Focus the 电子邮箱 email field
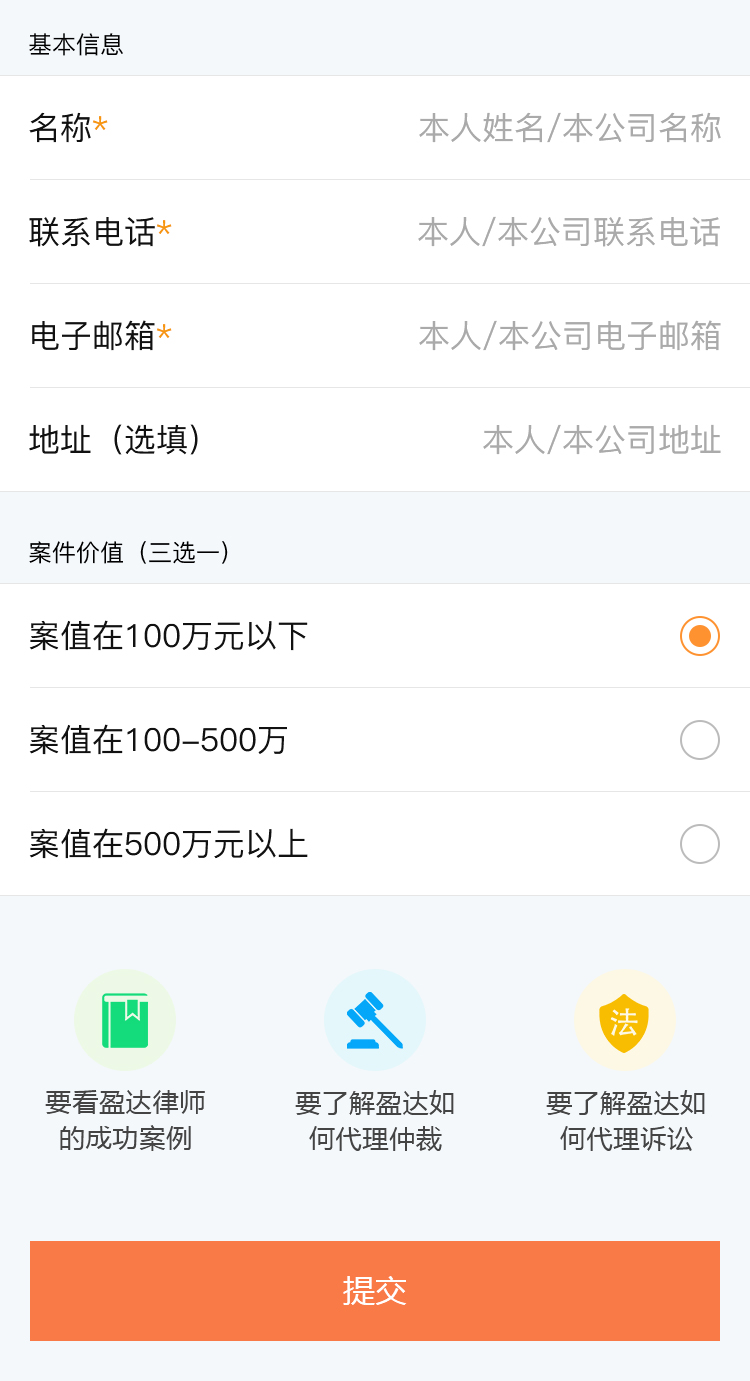This screenshot has width=750, height=1381. (569, 336)
